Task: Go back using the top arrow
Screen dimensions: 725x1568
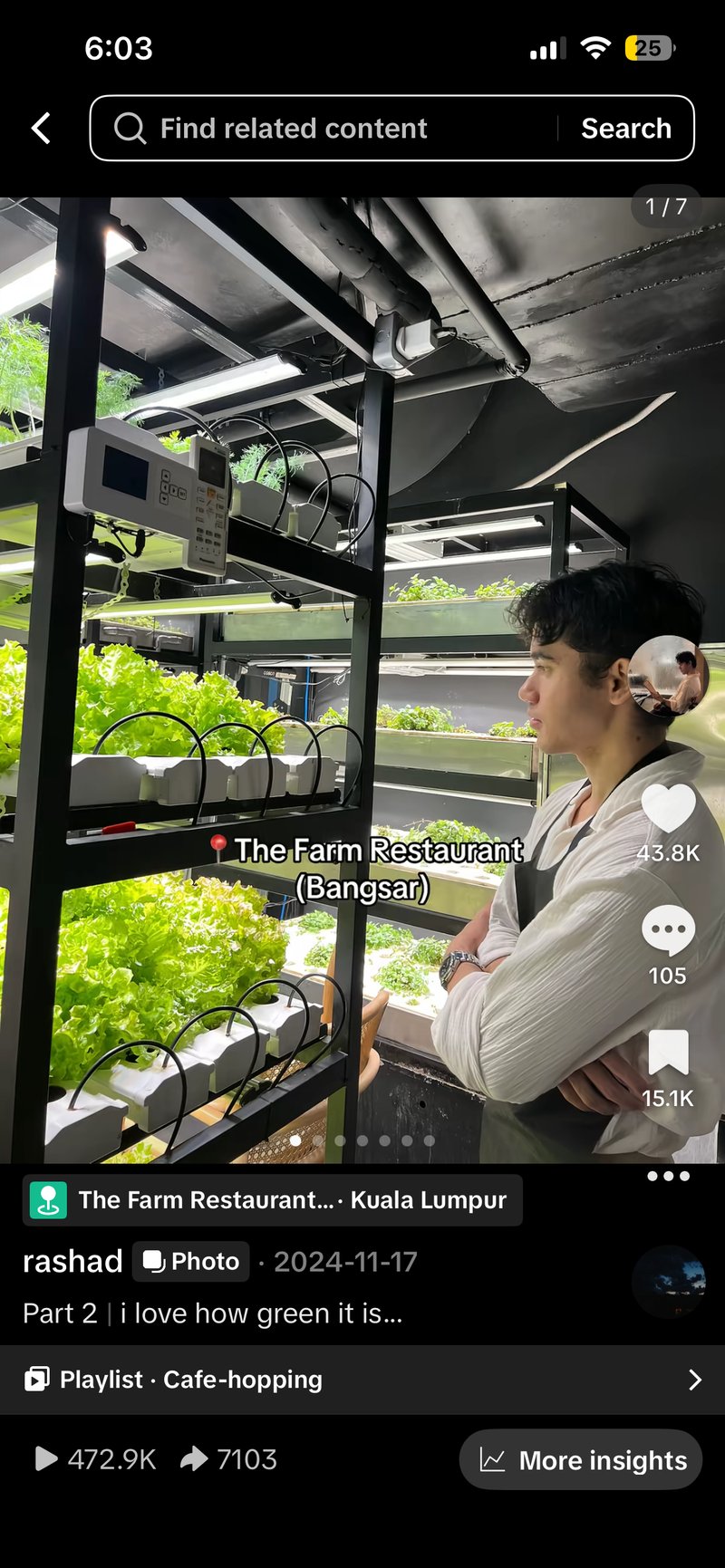Action: coord(41,129)
